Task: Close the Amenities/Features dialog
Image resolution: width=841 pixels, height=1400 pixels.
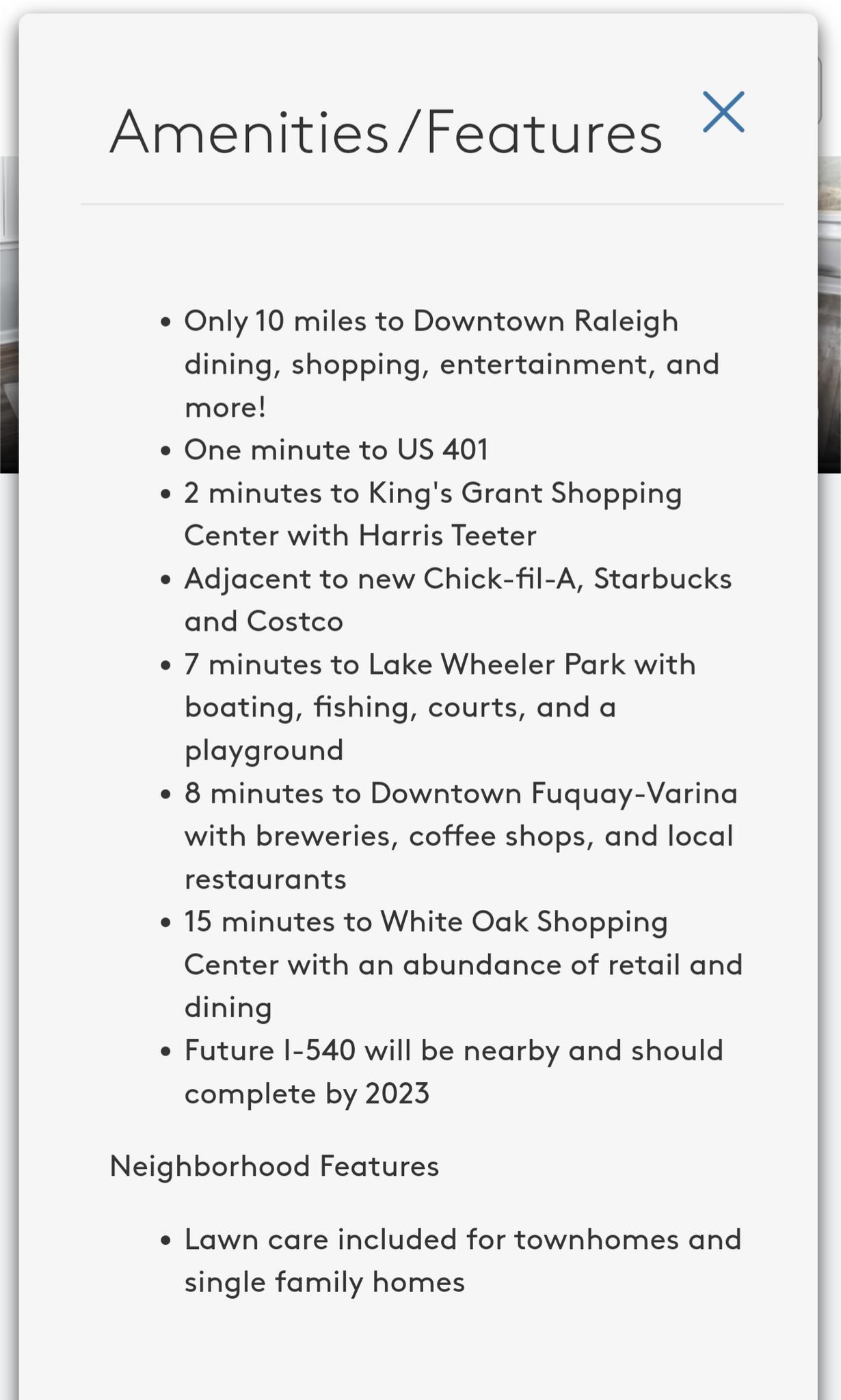Action: [723, 112]
